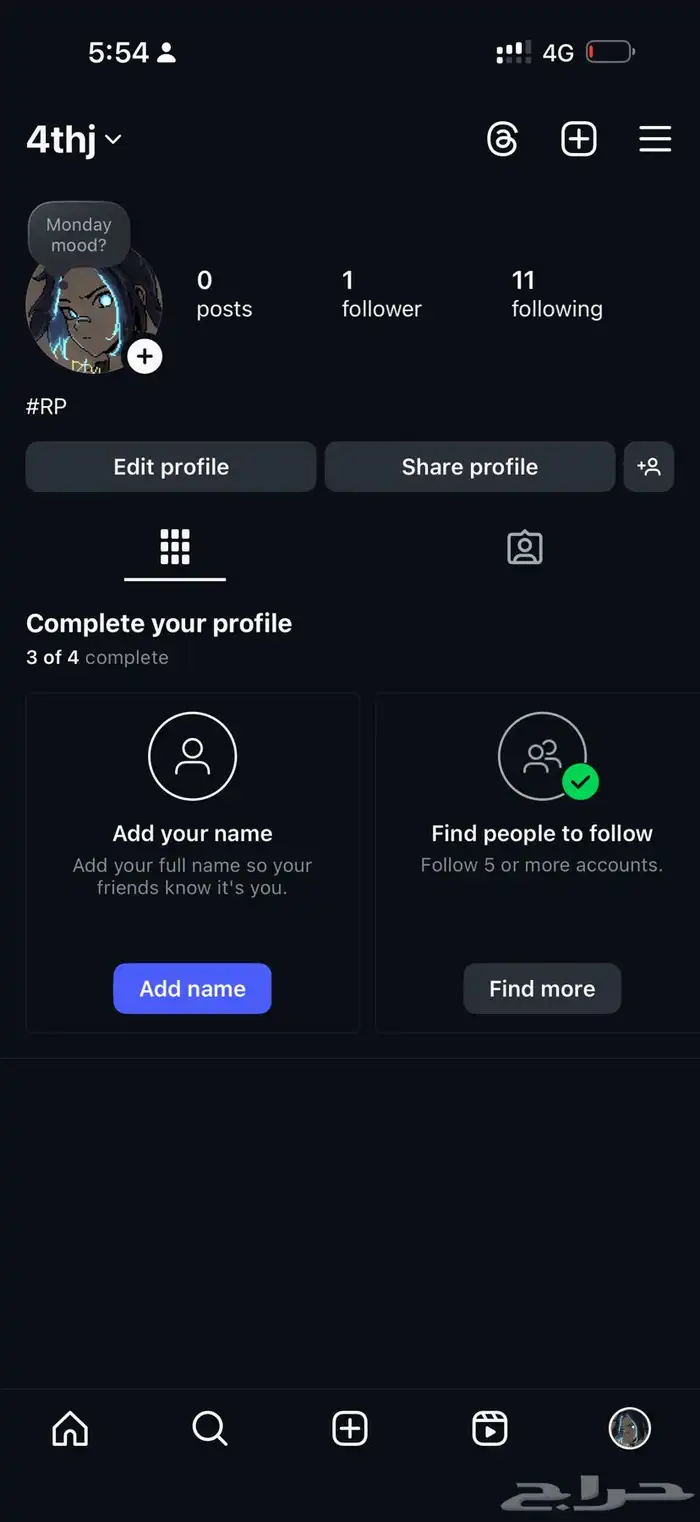Tap the Monday mood note bubble
The width and height of the screenshot is (700, 1522).
pyautogui.click(x=78, y=234)
